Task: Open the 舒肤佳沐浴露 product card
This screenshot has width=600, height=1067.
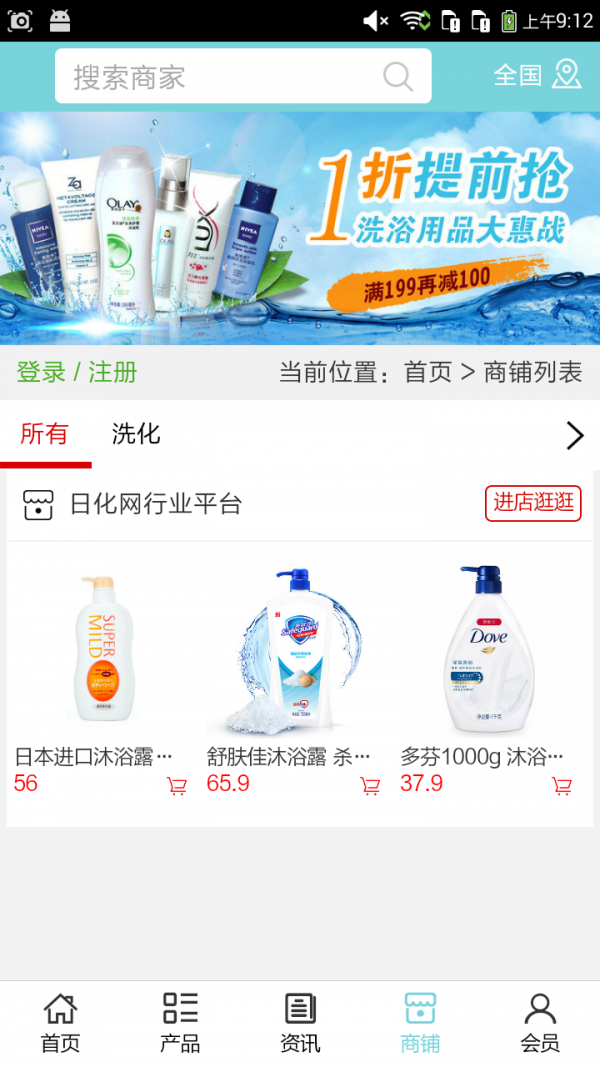Action: 292,650
